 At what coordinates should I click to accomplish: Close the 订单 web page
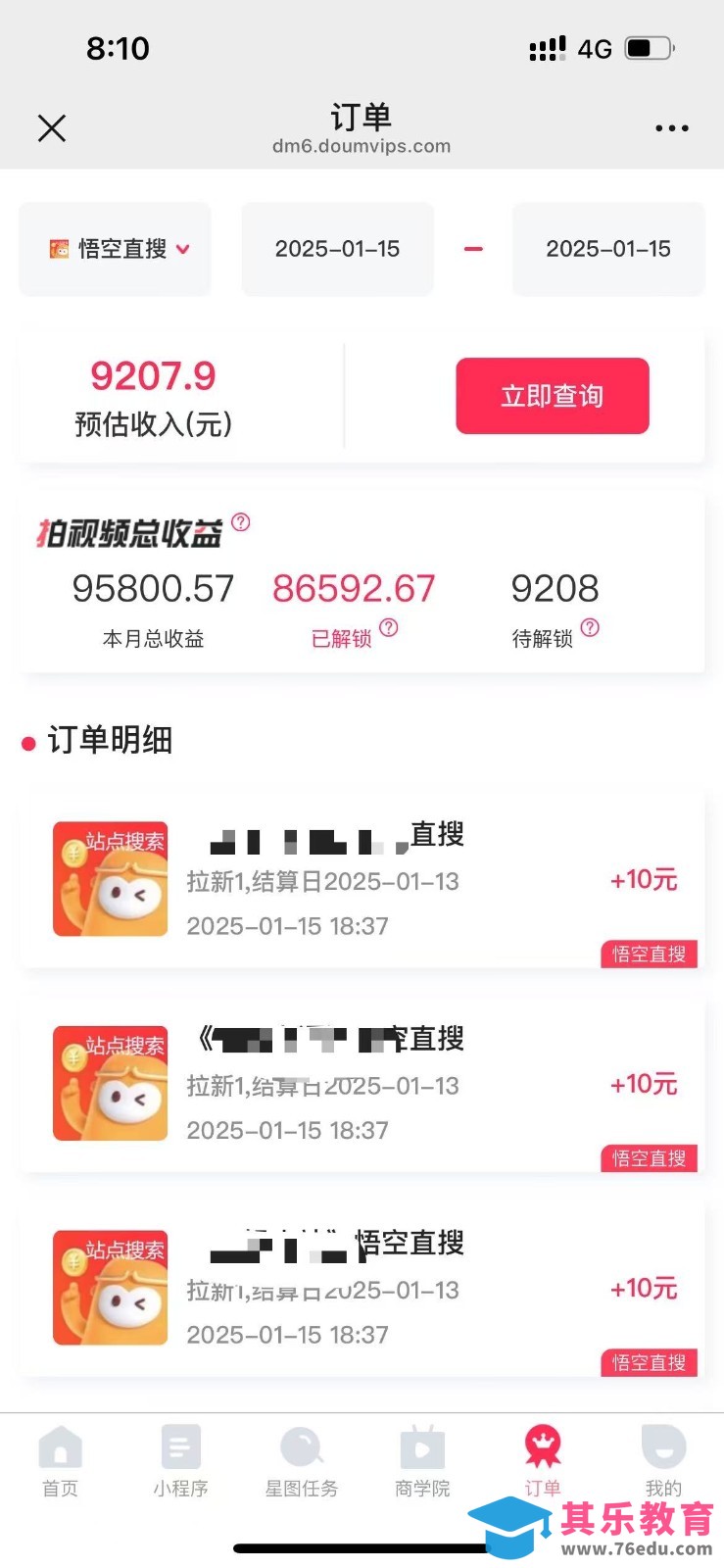click(x=52, y=128)
